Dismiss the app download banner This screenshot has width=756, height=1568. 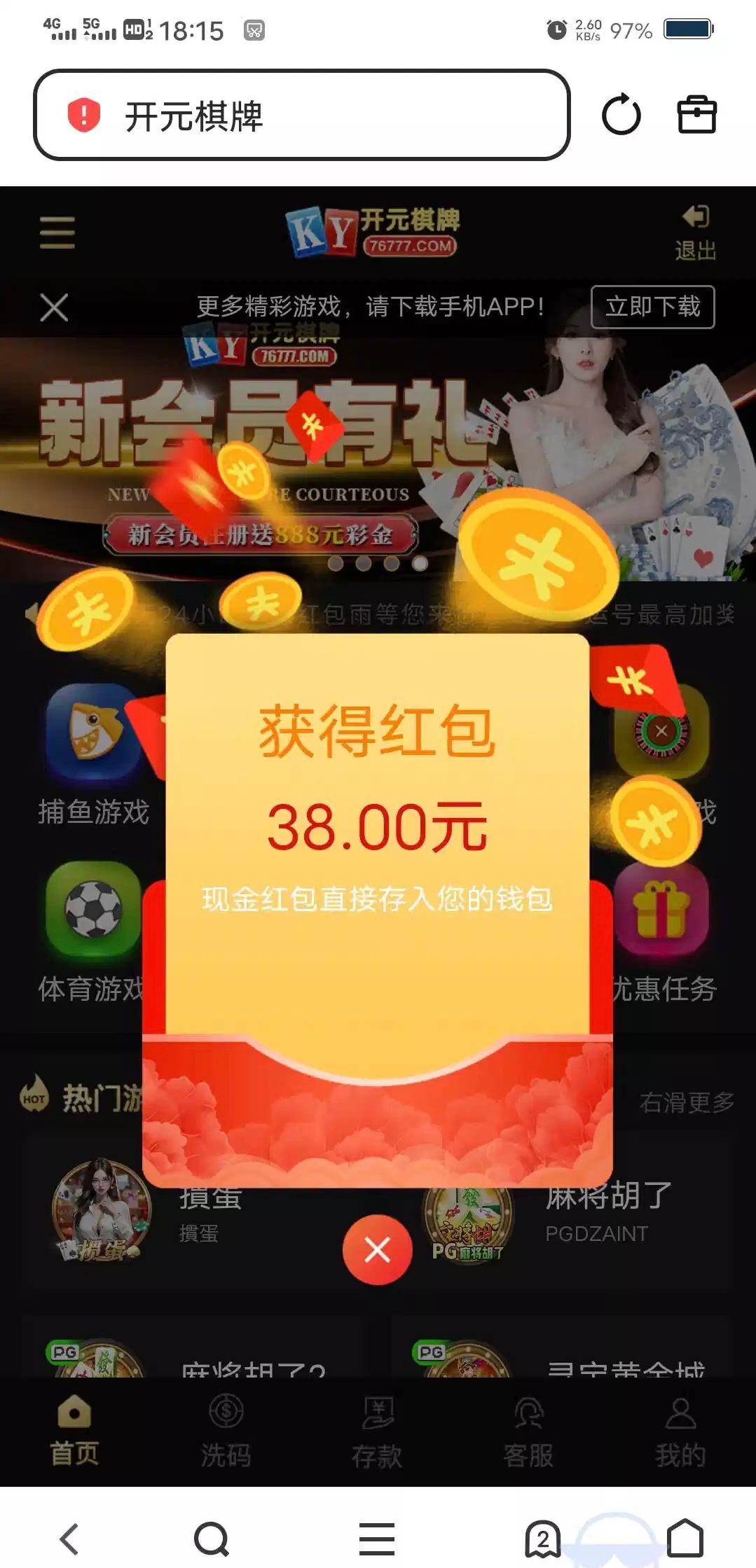[54, 307]
